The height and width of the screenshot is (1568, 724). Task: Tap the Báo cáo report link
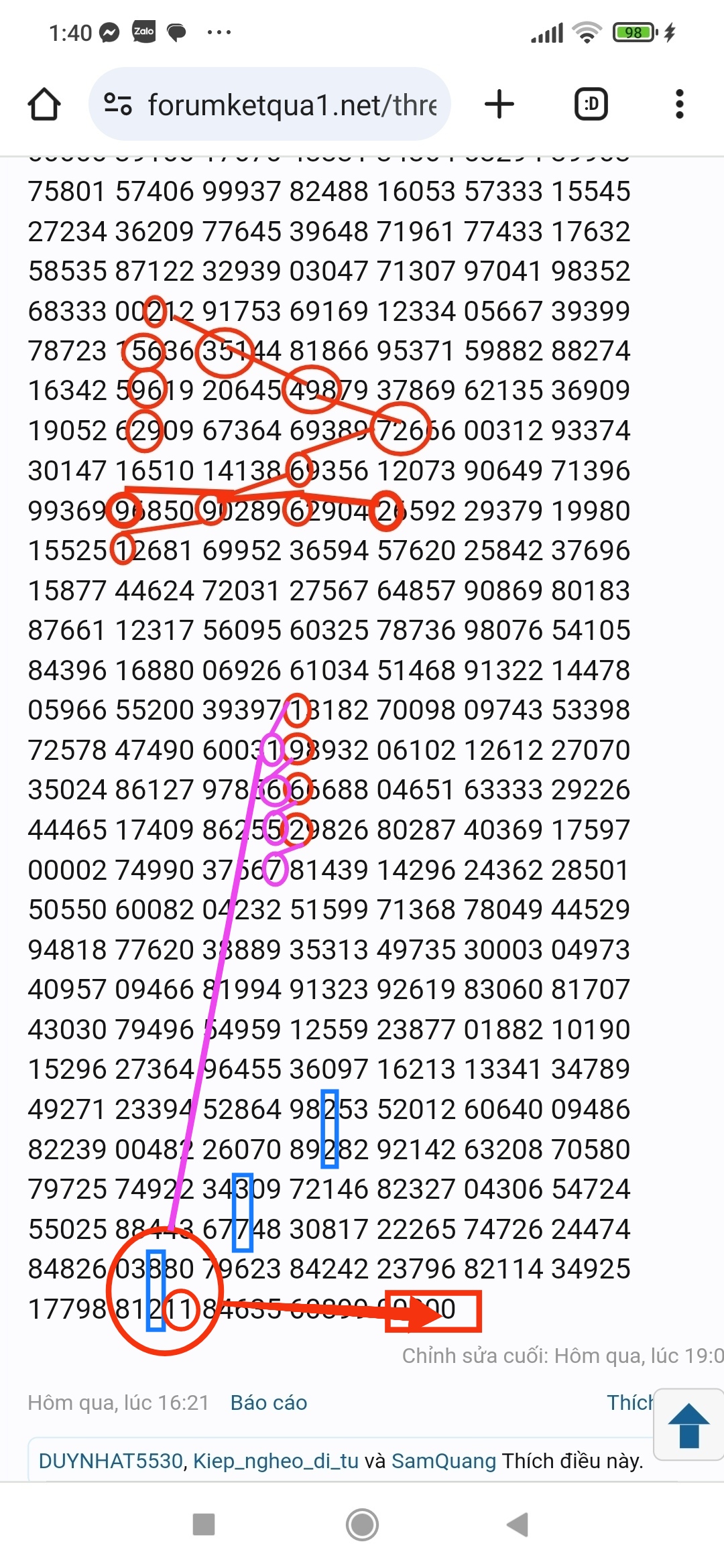coord(268,1402)
